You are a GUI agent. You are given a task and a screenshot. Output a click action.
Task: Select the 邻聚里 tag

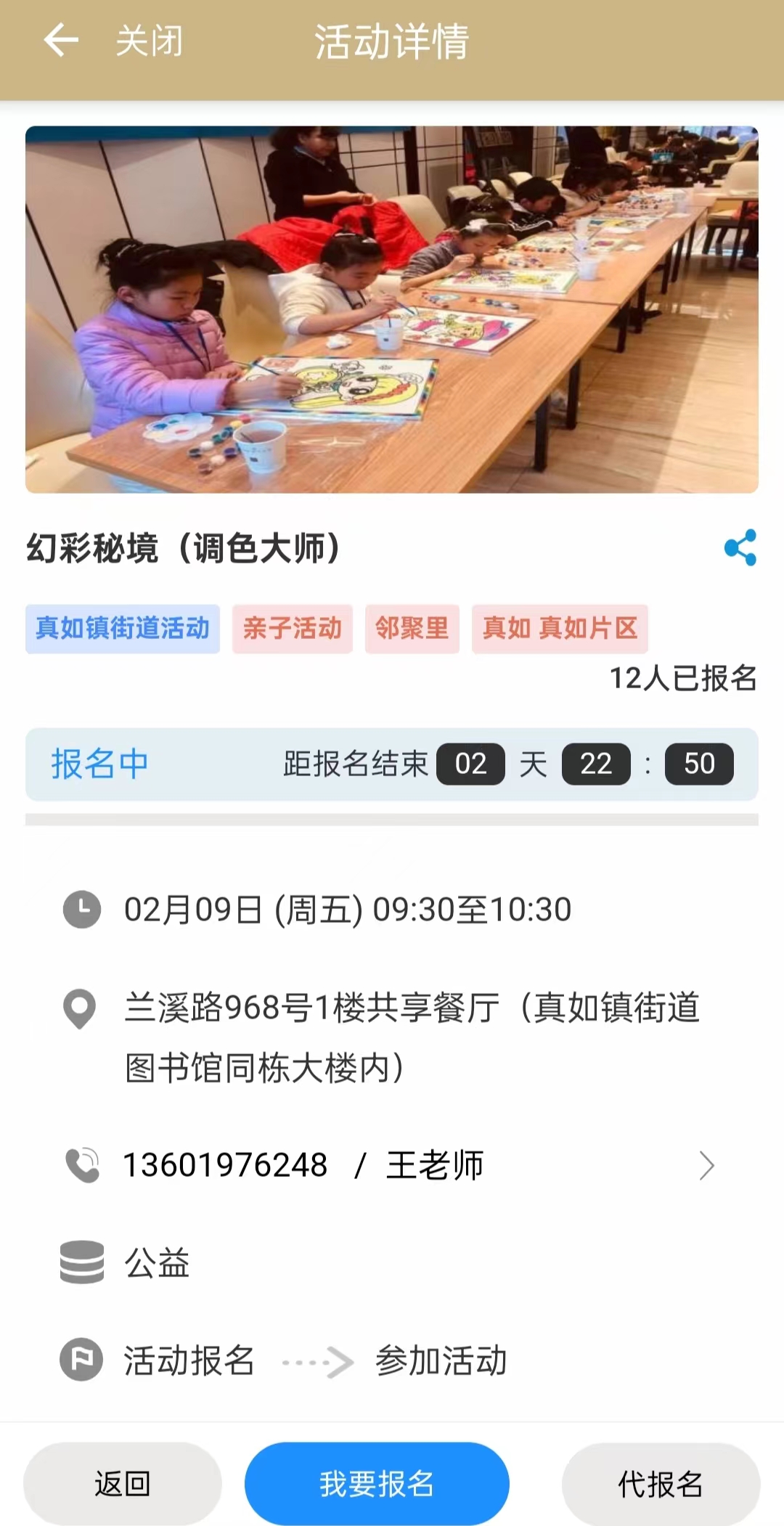click(412, 629)
